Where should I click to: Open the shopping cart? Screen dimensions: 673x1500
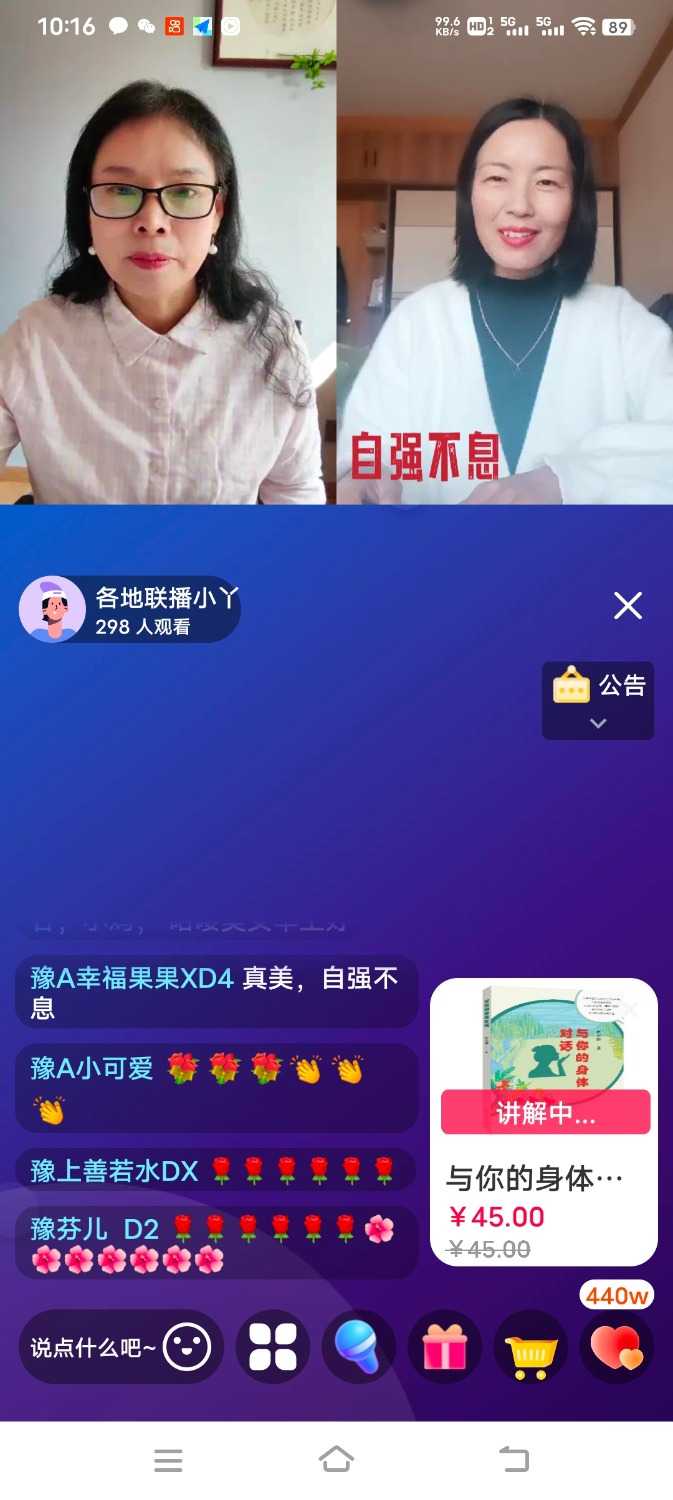[531, 1347]
